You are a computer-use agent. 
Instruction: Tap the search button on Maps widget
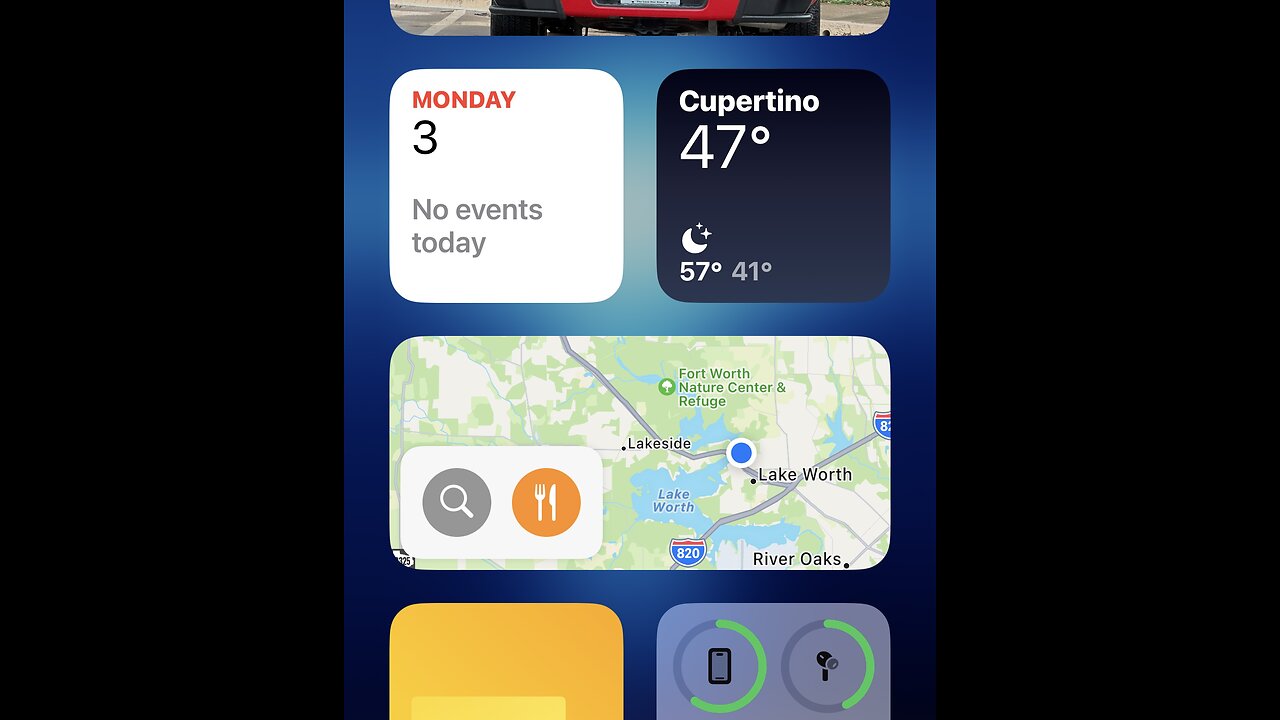457,502
